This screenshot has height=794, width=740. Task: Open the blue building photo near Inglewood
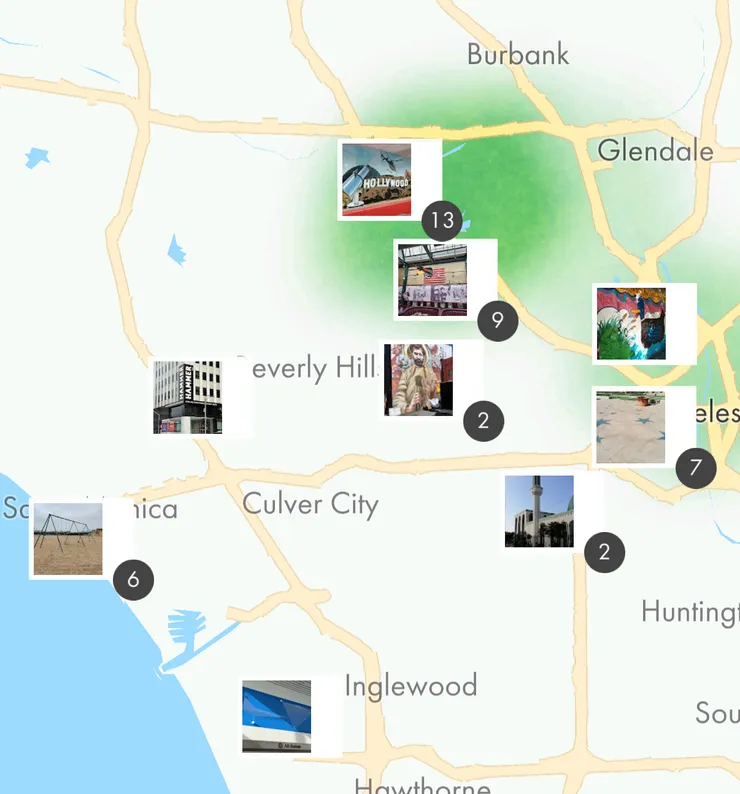click(277, 716)
